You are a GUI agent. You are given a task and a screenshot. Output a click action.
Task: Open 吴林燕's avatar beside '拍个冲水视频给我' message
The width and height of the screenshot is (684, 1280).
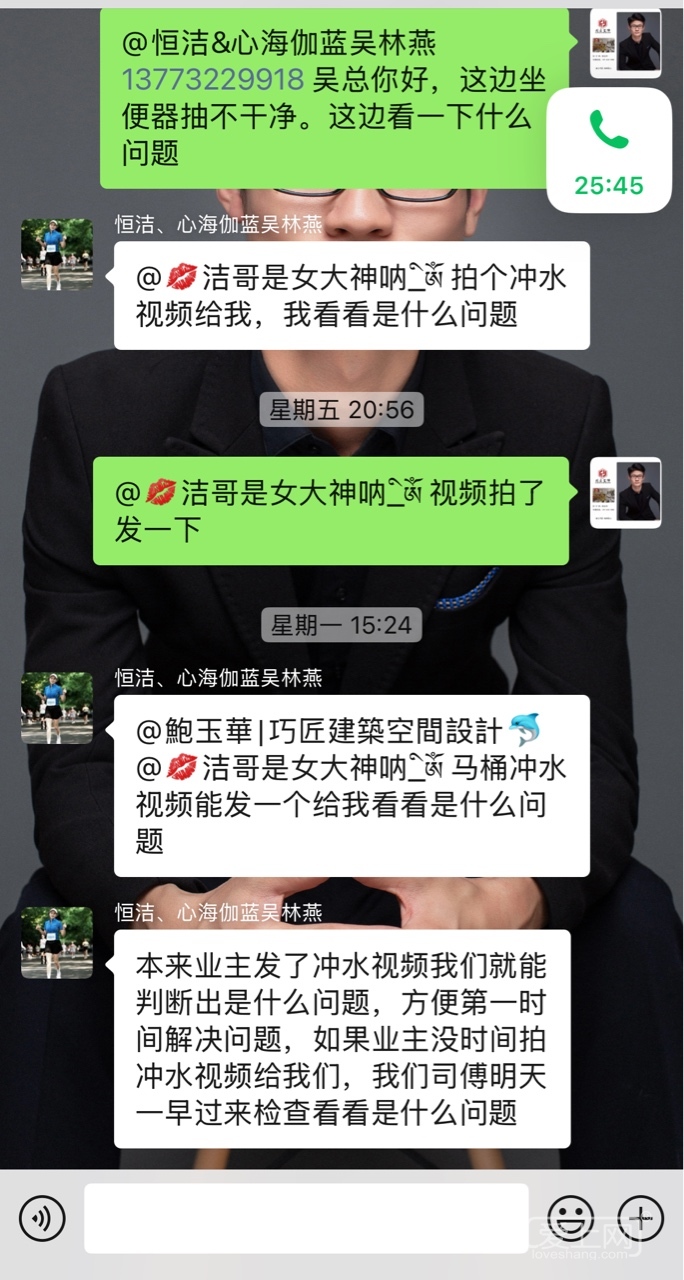point(57,254)
